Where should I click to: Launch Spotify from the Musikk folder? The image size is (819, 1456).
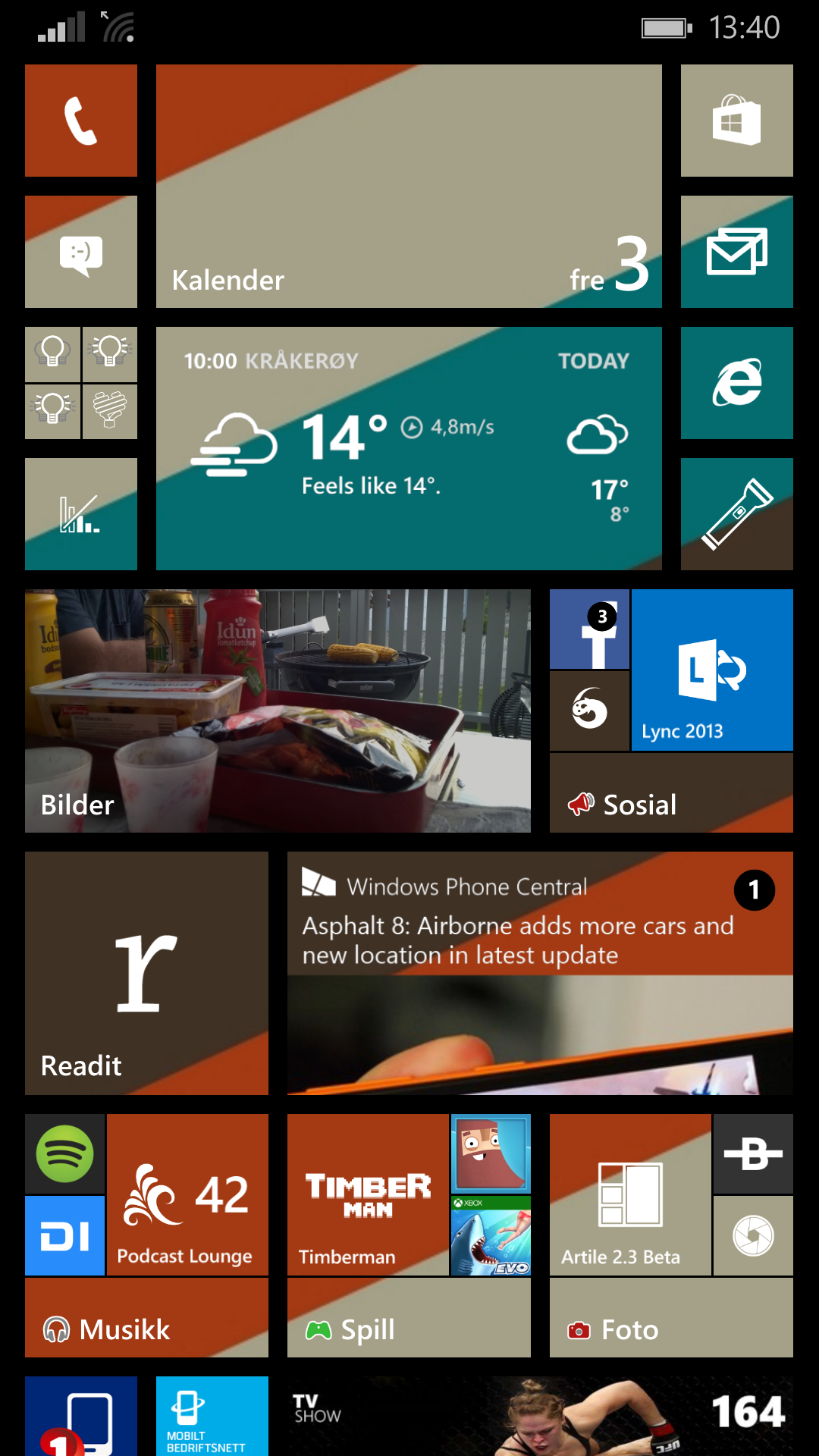point(64,1153)
